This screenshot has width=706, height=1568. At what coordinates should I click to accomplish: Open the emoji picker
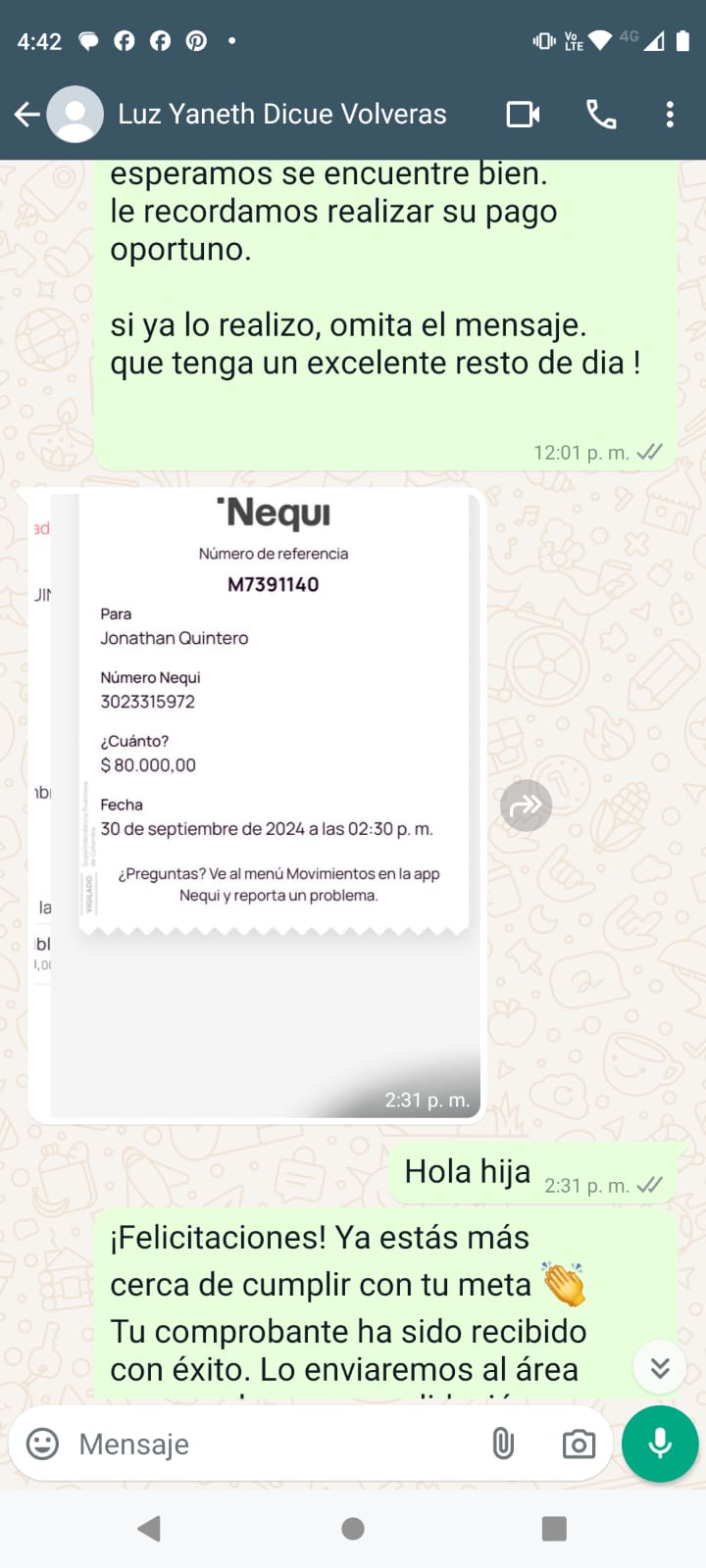click(42, 1444)
